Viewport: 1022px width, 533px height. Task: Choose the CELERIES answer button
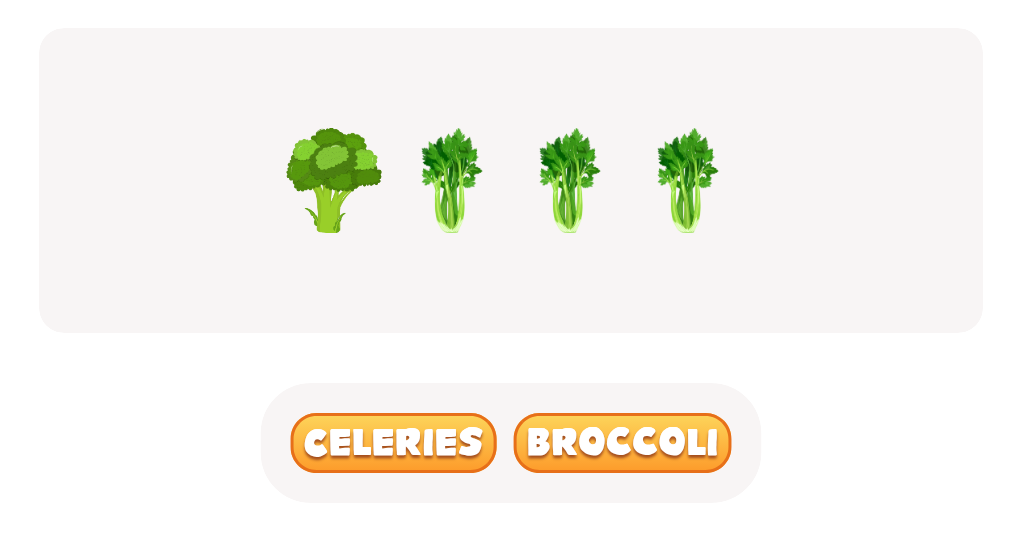point(393,442)
